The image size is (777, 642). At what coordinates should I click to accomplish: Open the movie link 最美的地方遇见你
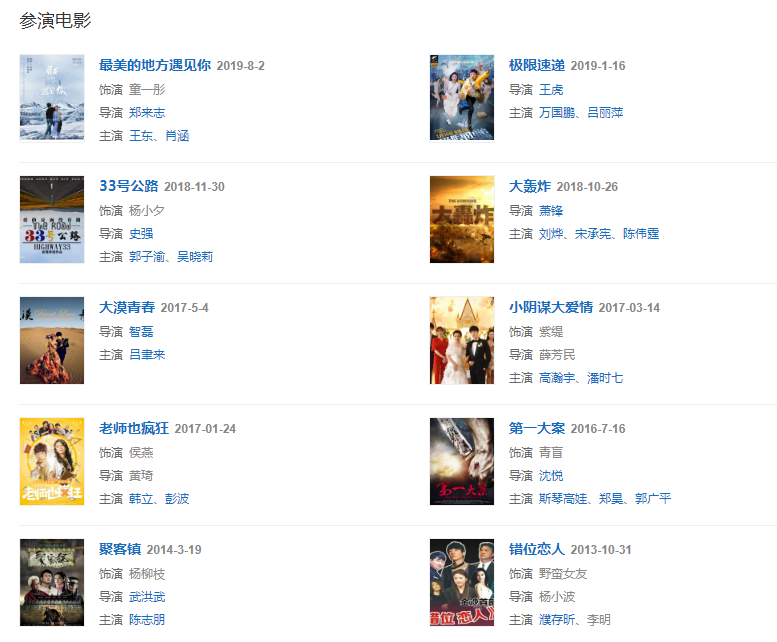tap(155, 66)
